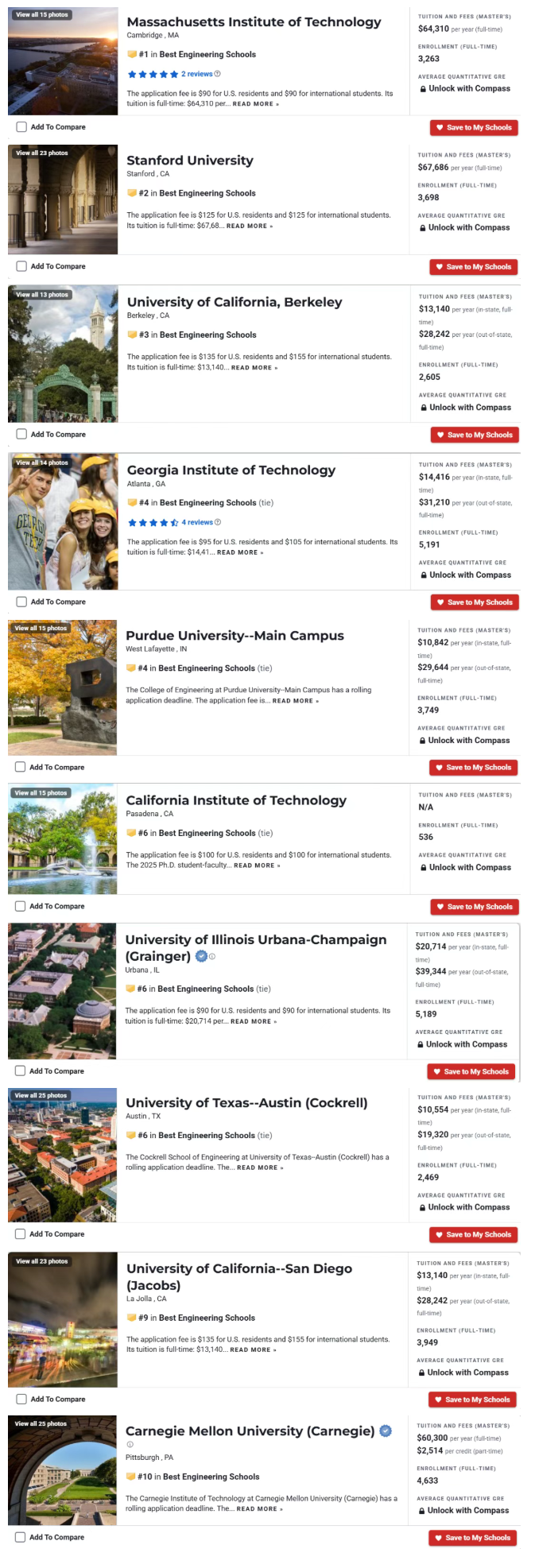The width and height of the screenshot is (535, 1568).
Task: Open Georgia Tech's 4 reviews
Action: 197,522
